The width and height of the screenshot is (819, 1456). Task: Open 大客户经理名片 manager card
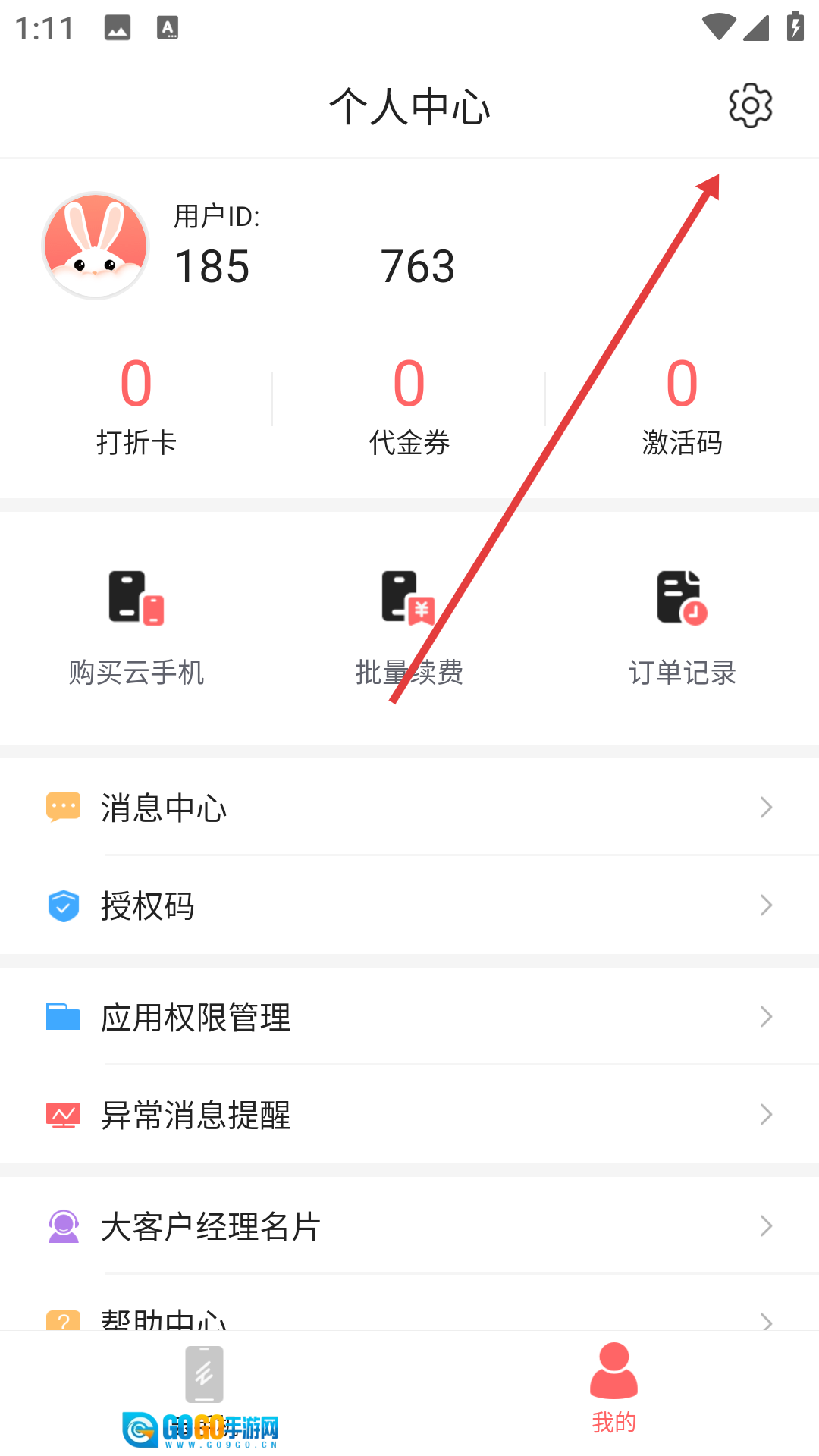click(409, 1226)
